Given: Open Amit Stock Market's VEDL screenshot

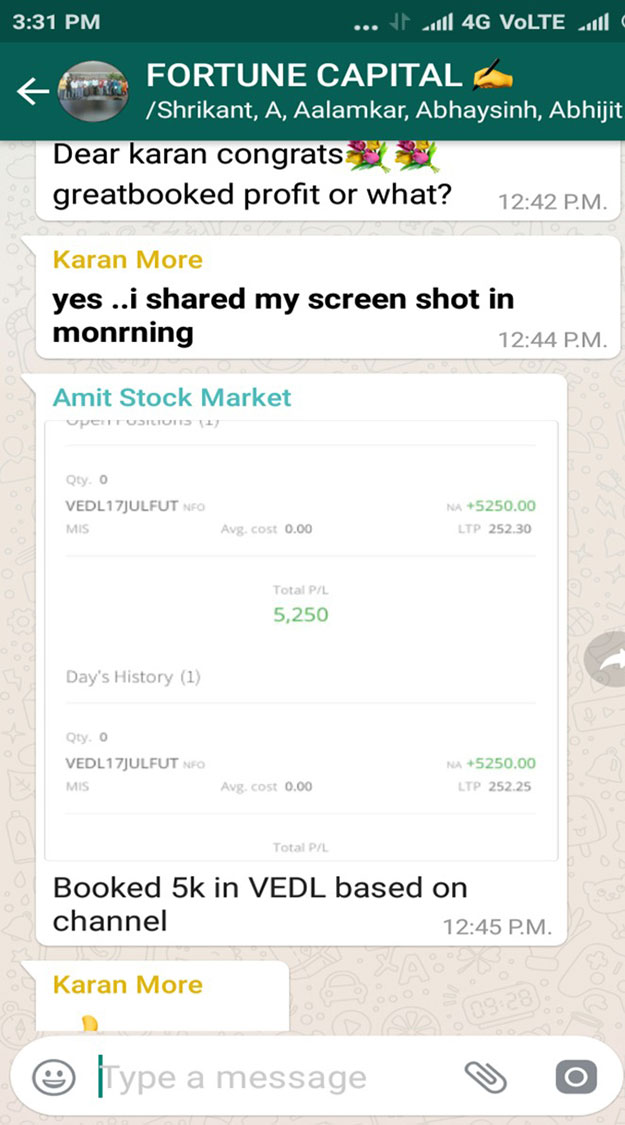Looking at the screenshot, I should point(301,640).
